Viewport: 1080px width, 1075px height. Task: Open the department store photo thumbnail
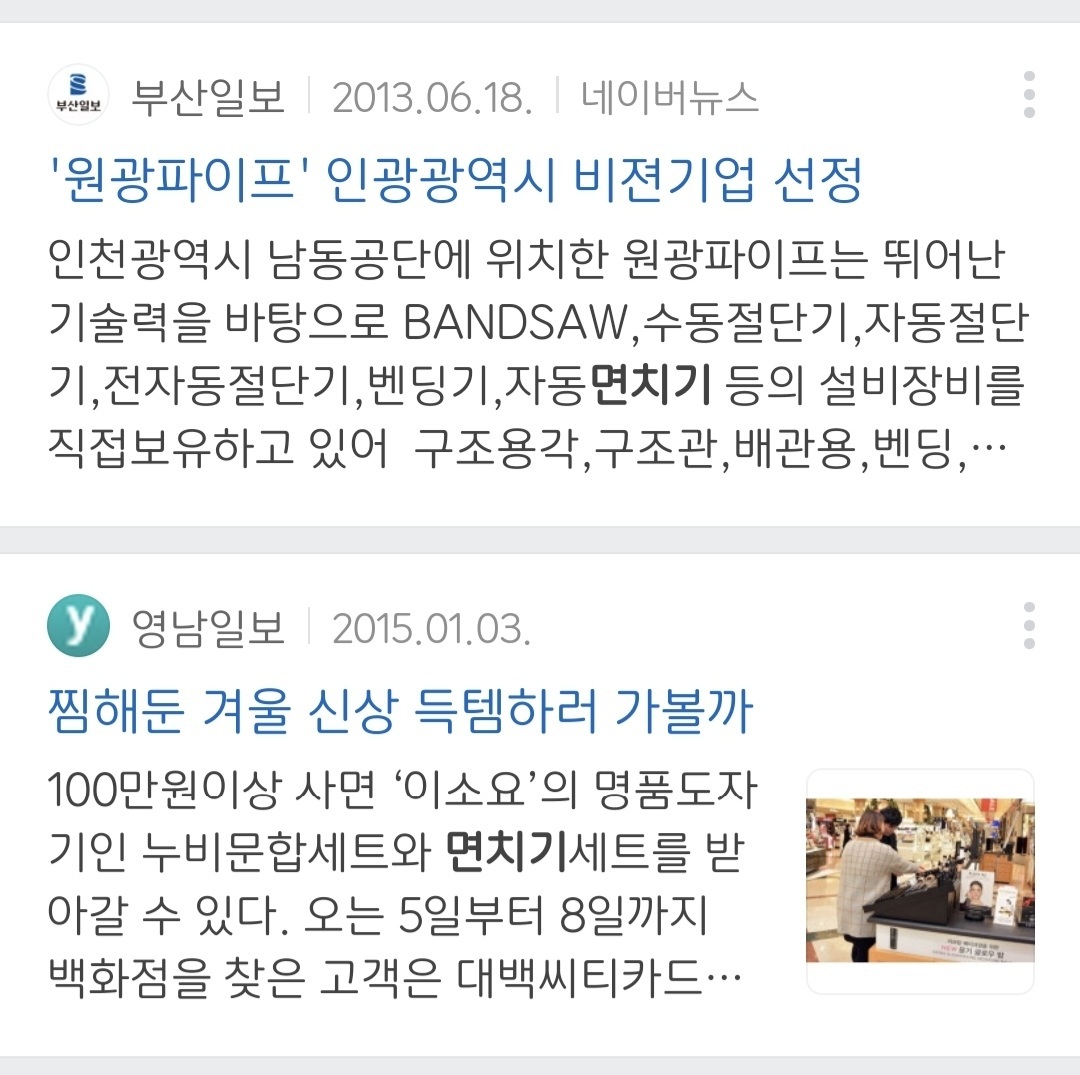click(920, 881)
